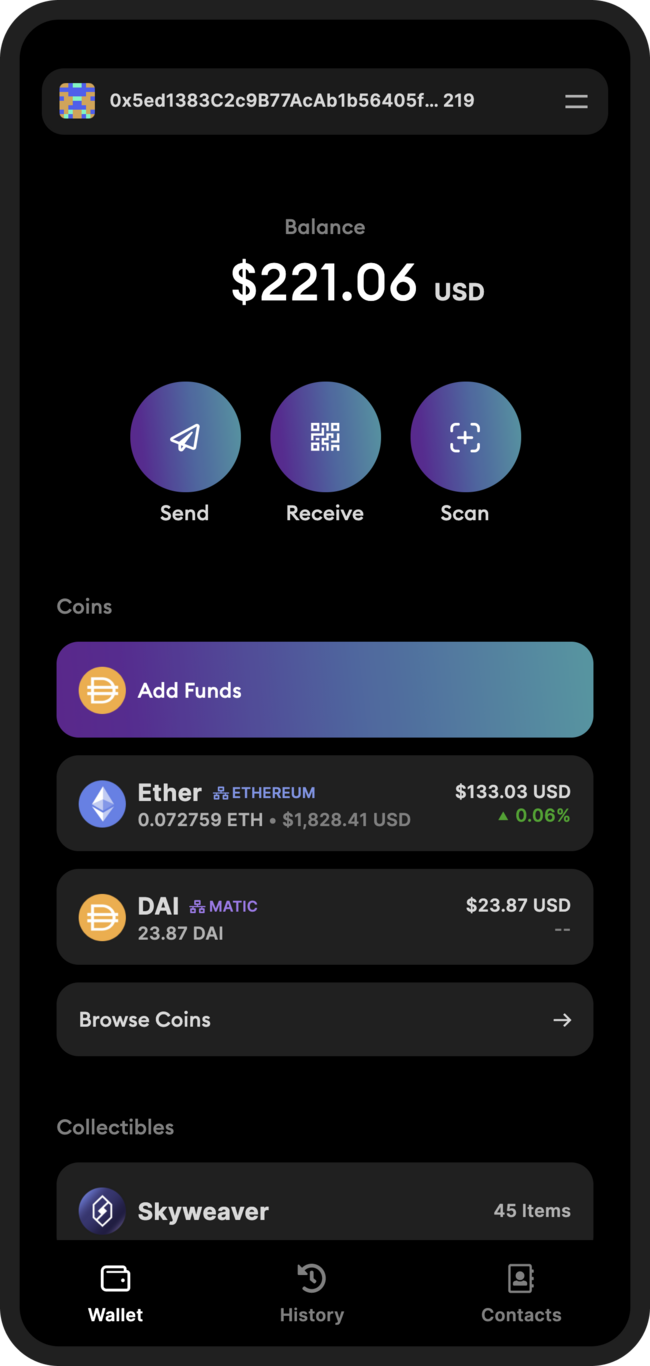Open the Skyweaver collectibles
650x1366 pixels.
point(324,1210)
